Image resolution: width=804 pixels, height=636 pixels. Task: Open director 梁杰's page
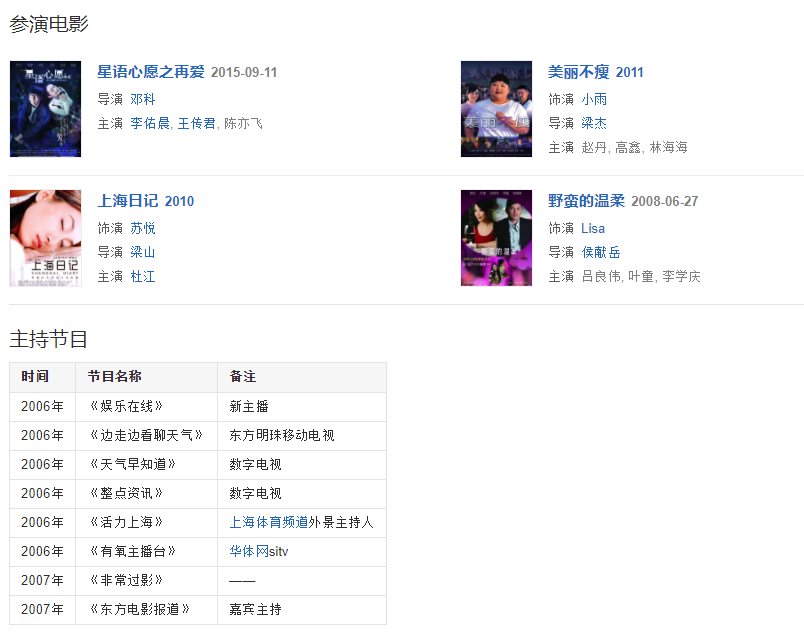(x=594, y=123)
